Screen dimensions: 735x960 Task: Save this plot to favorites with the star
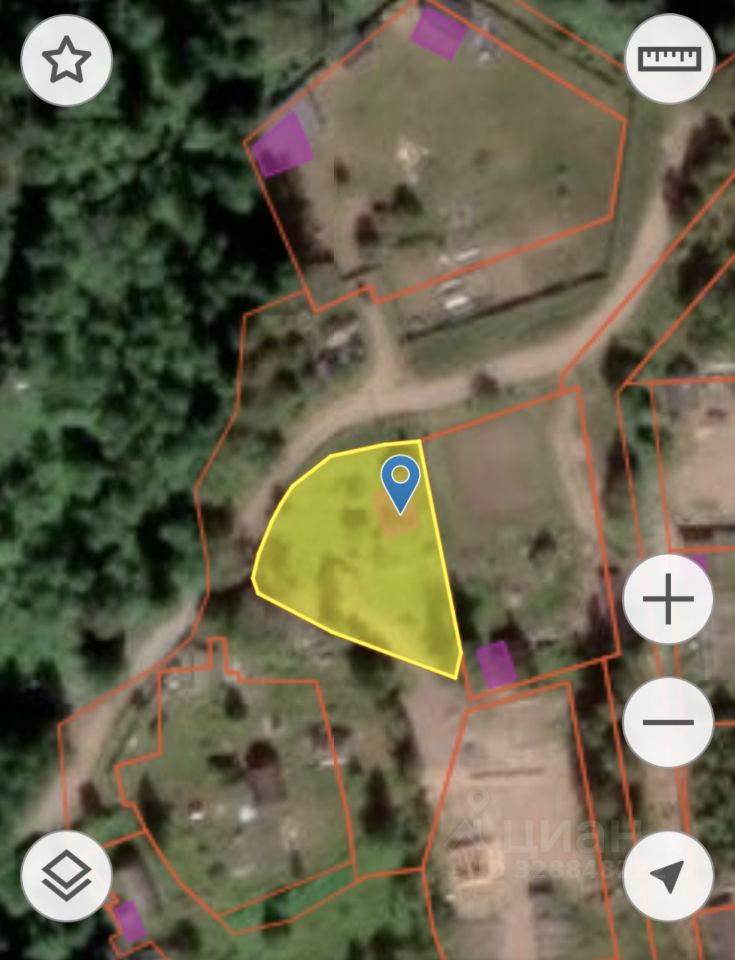pos(66,61)
